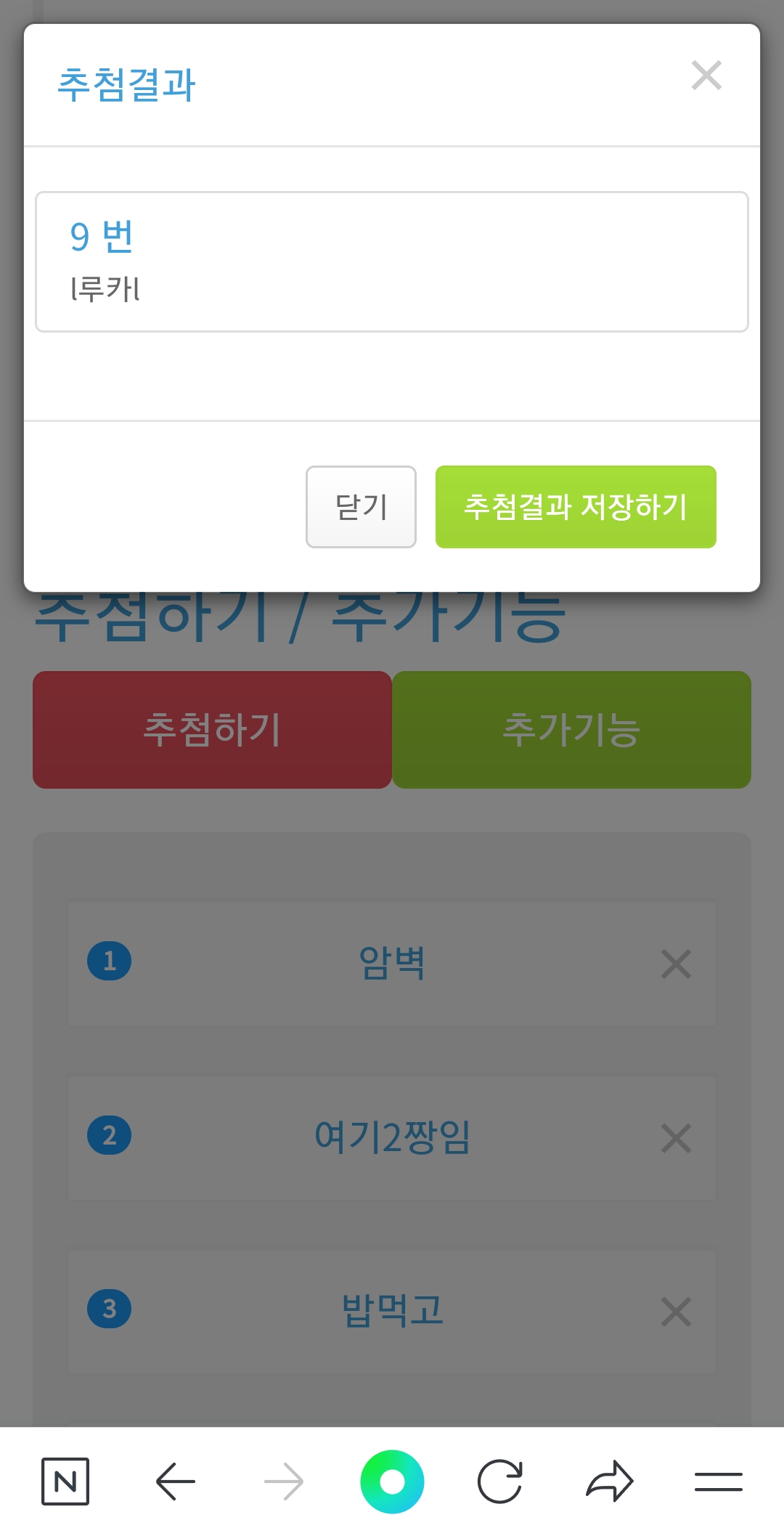Tap the 닫기 button
This screenshot has height=1536, width=784.
[361, 507]
